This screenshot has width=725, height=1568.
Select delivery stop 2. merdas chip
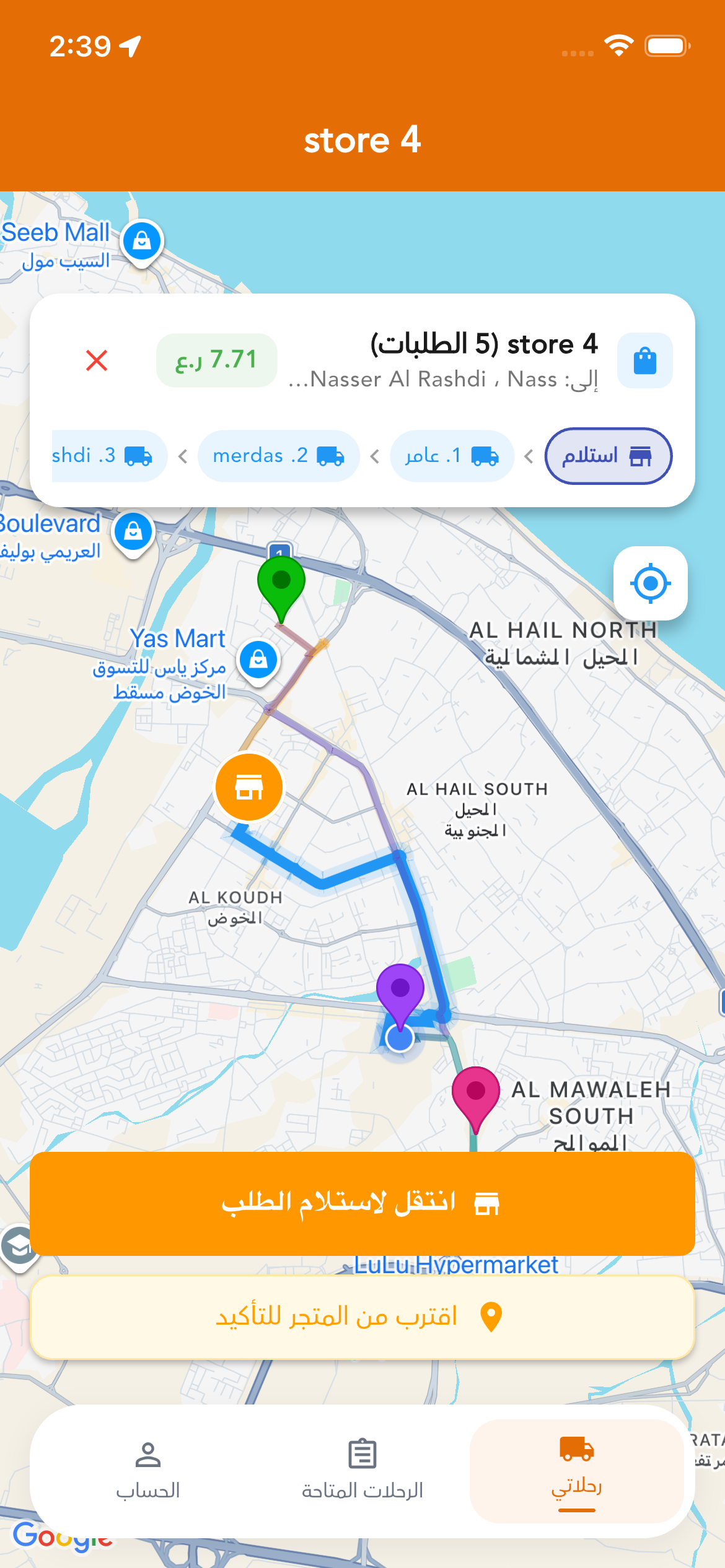click(278, 456)
